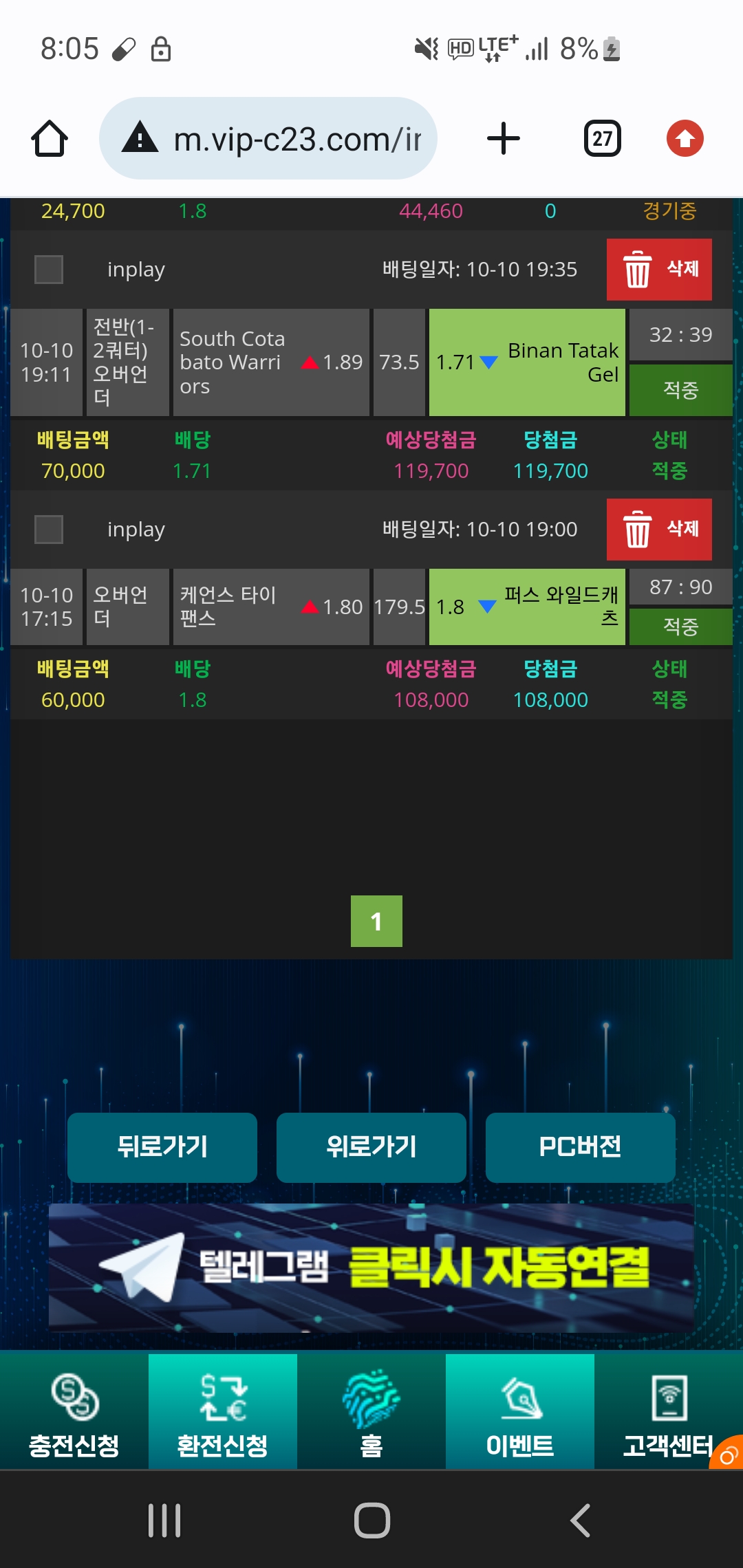Open 환전신청 withdrawal request
This screenshot has height=1568, width=743.
pyautogui.click(x=223, y=1411)
